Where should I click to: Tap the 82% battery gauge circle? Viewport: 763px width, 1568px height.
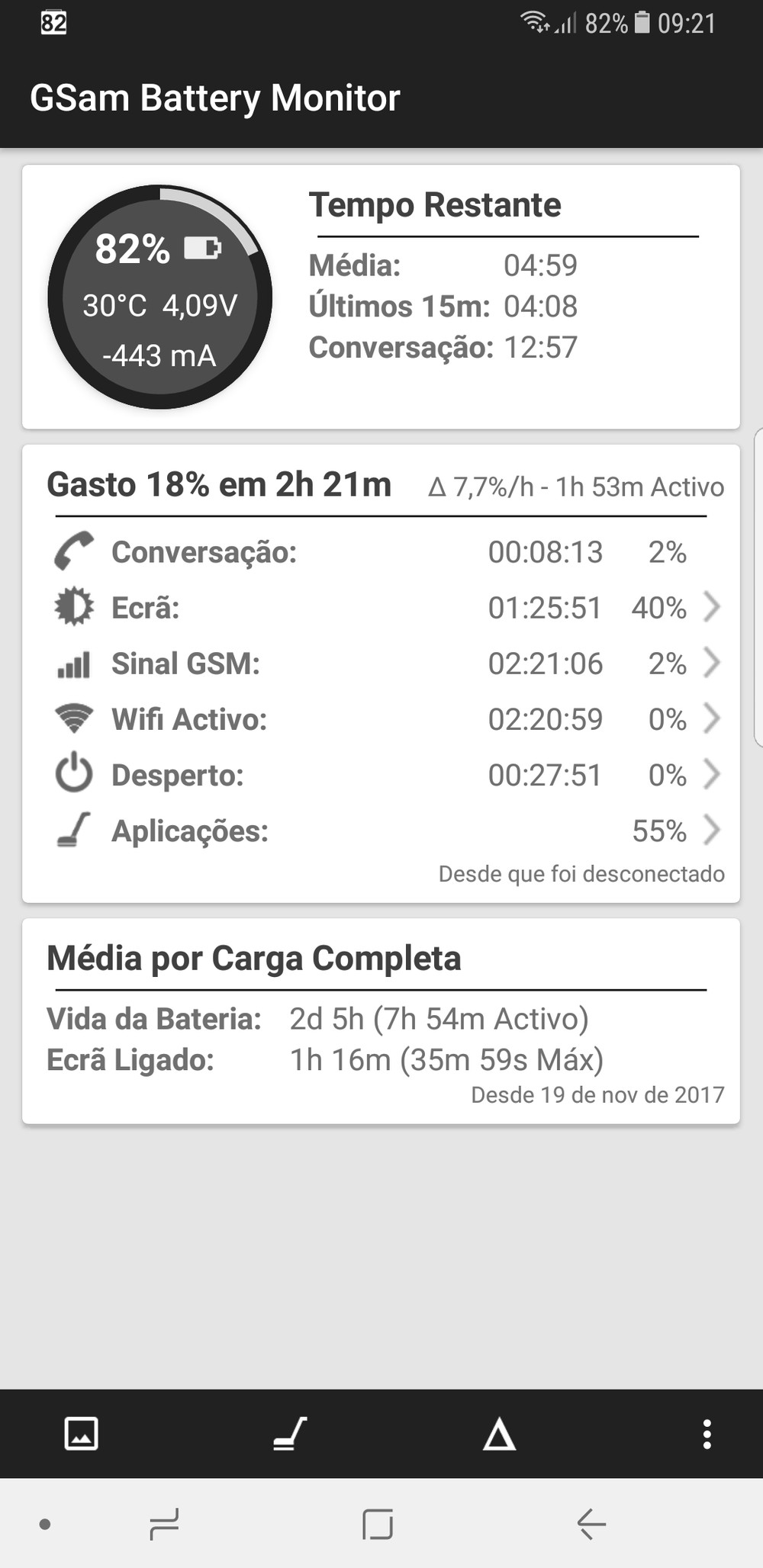point(160,297)
